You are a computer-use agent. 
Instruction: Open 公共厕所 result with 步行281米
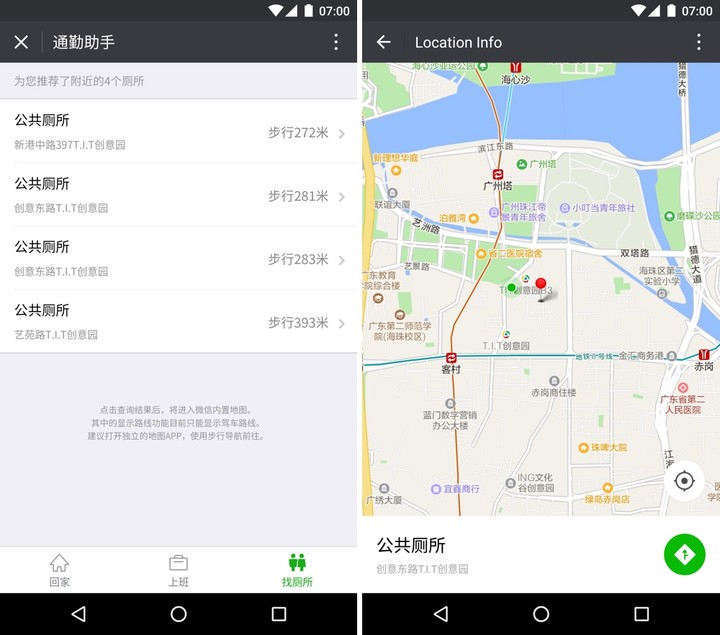coord(178,196)
